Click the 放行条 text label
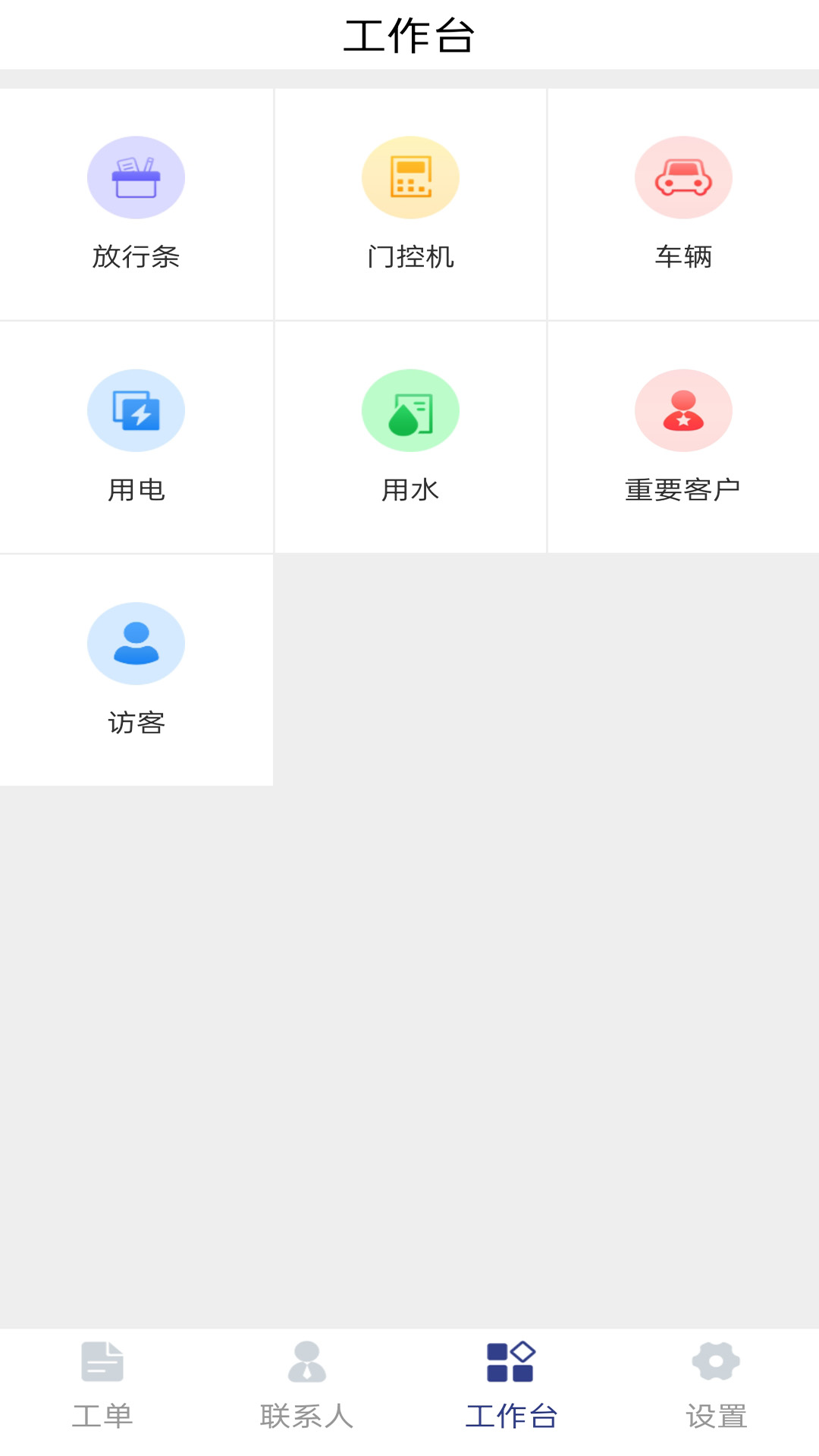 136,257
